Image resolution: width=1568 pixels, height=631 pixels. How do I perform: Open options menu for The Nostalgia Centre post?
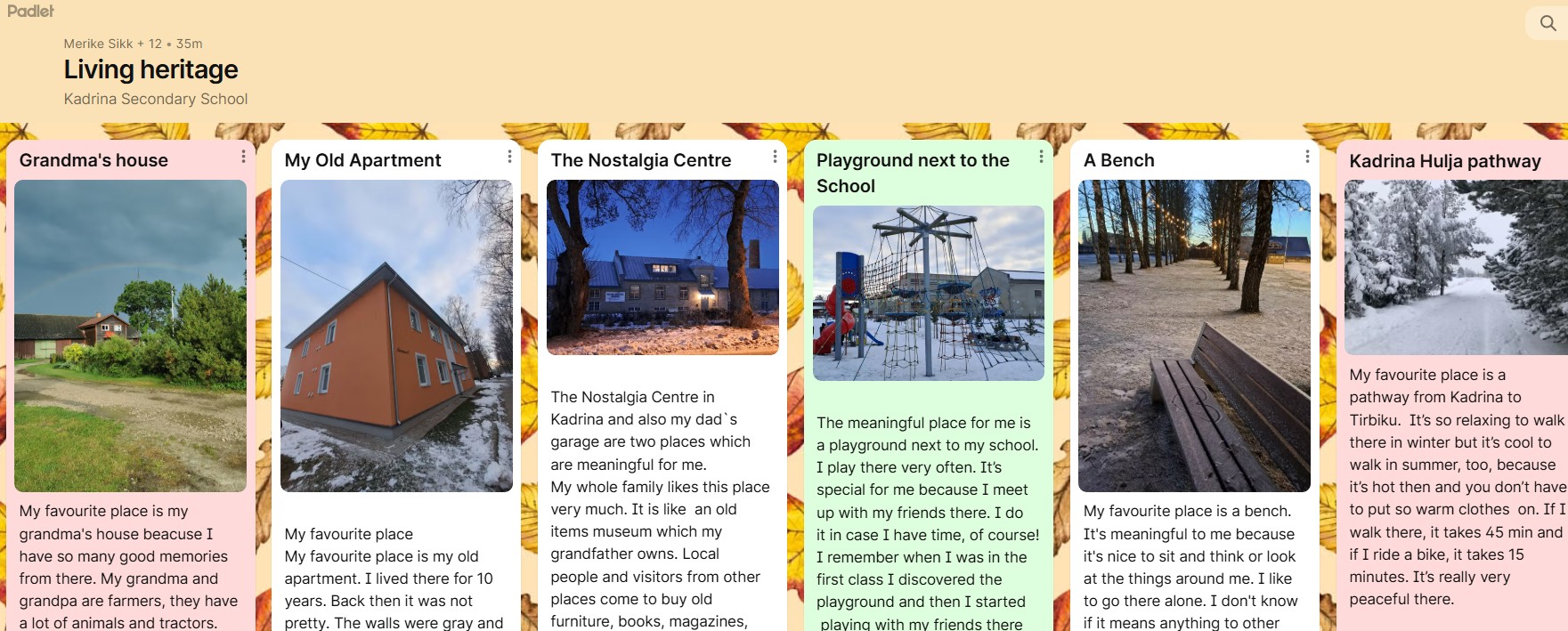point(775,157)
